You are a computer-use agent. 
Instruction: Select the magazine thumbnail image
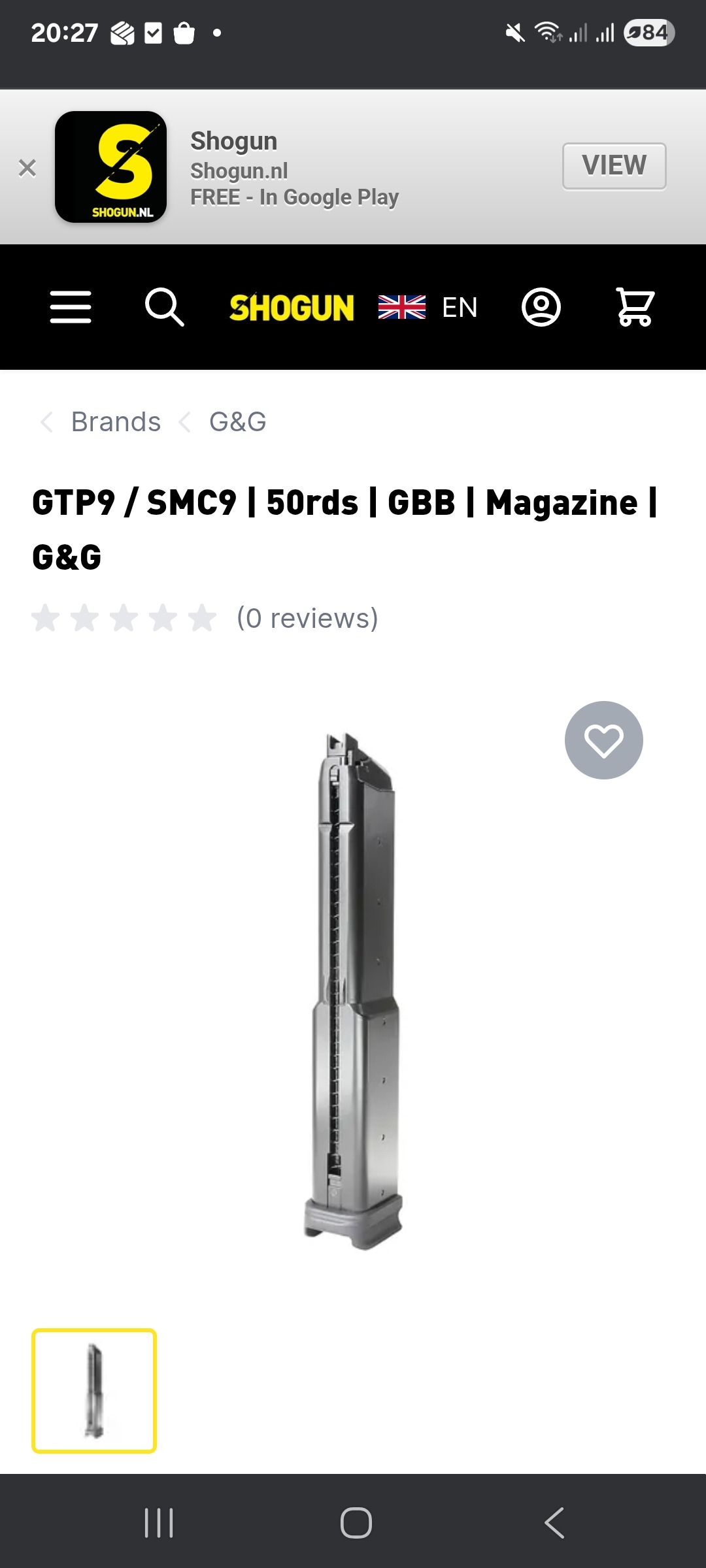pos(94,1390)
